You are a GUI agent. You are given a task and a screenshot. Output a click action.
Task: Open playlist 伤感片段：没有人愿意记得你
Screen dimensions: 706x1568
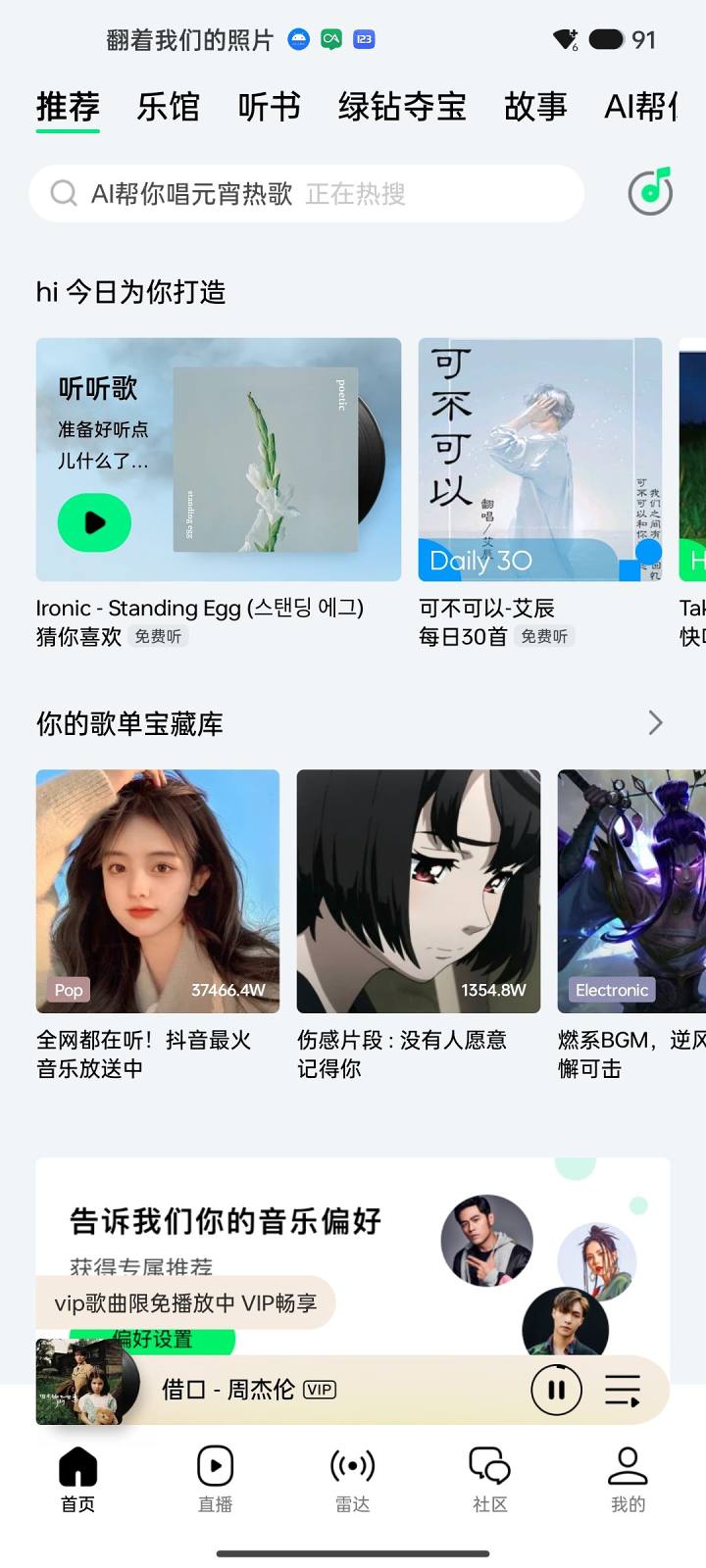pos(419,891)
